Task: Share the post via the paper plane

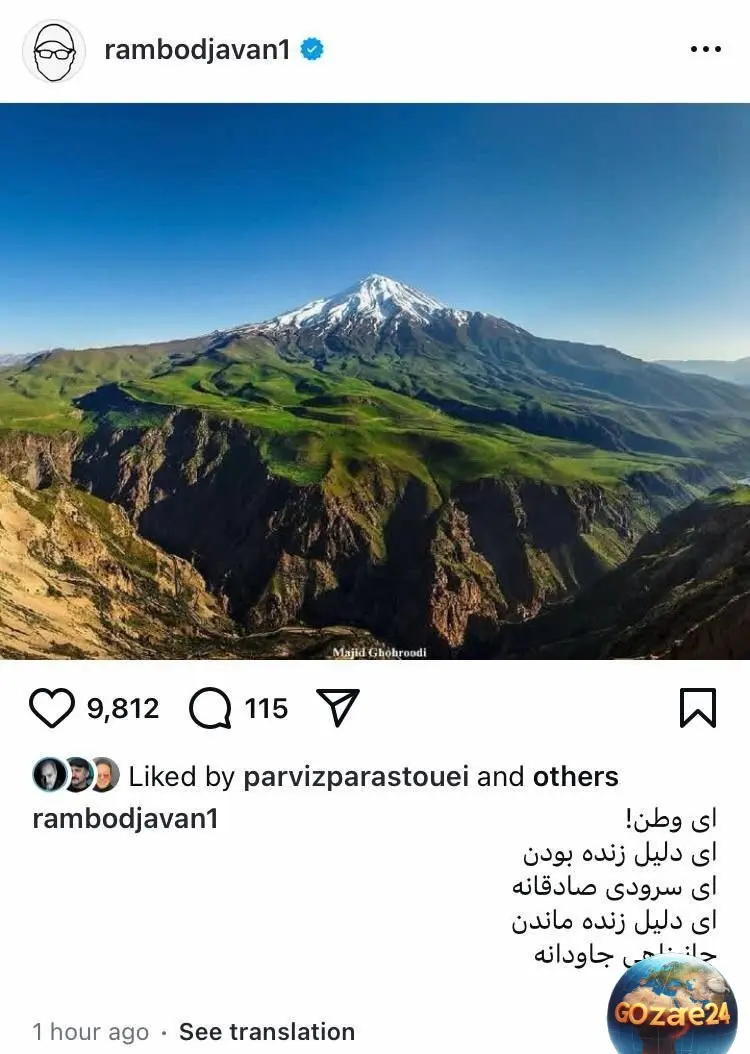Action: pos(337,708)
